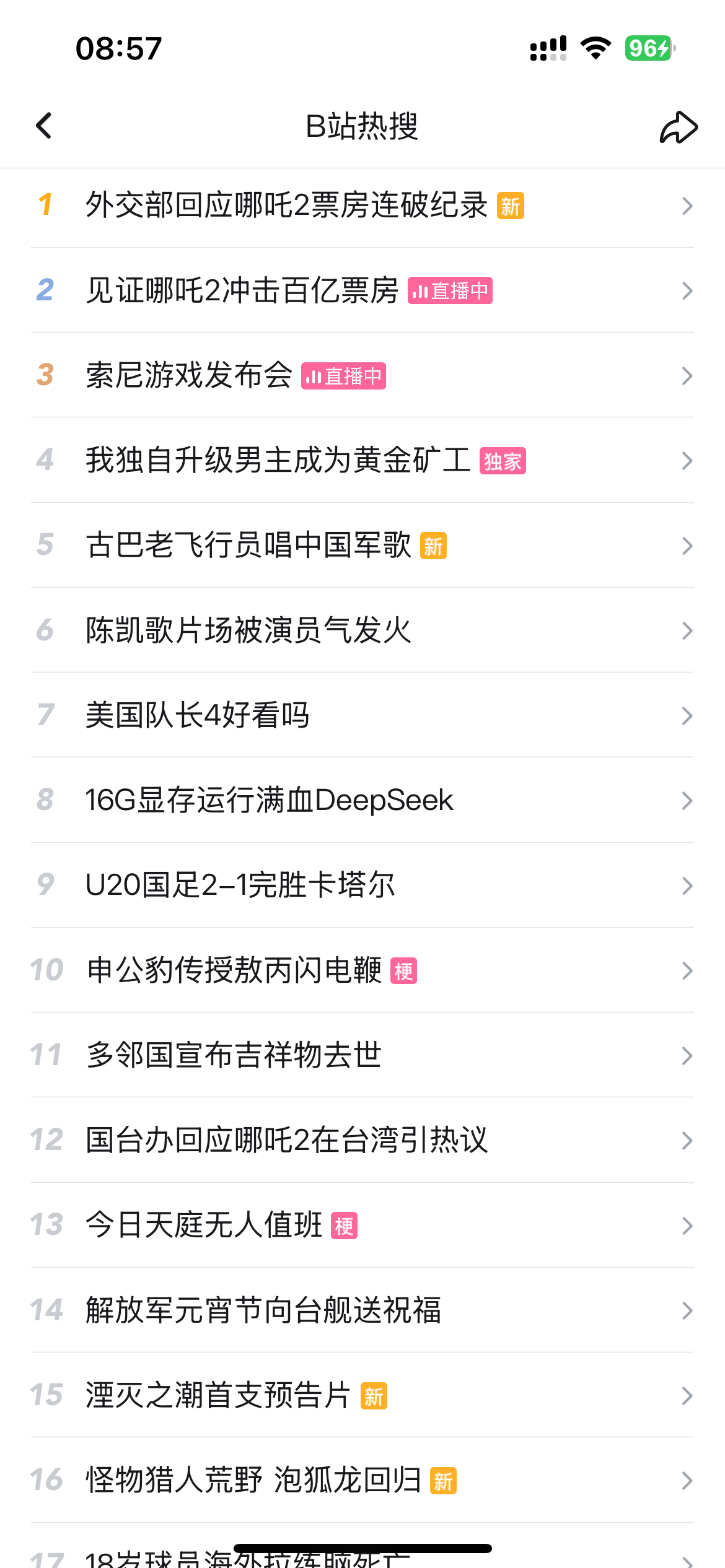Select U20国足2-1完胜卡塔尔 topic
725x1568 pixels.
(x=240, y=886)
